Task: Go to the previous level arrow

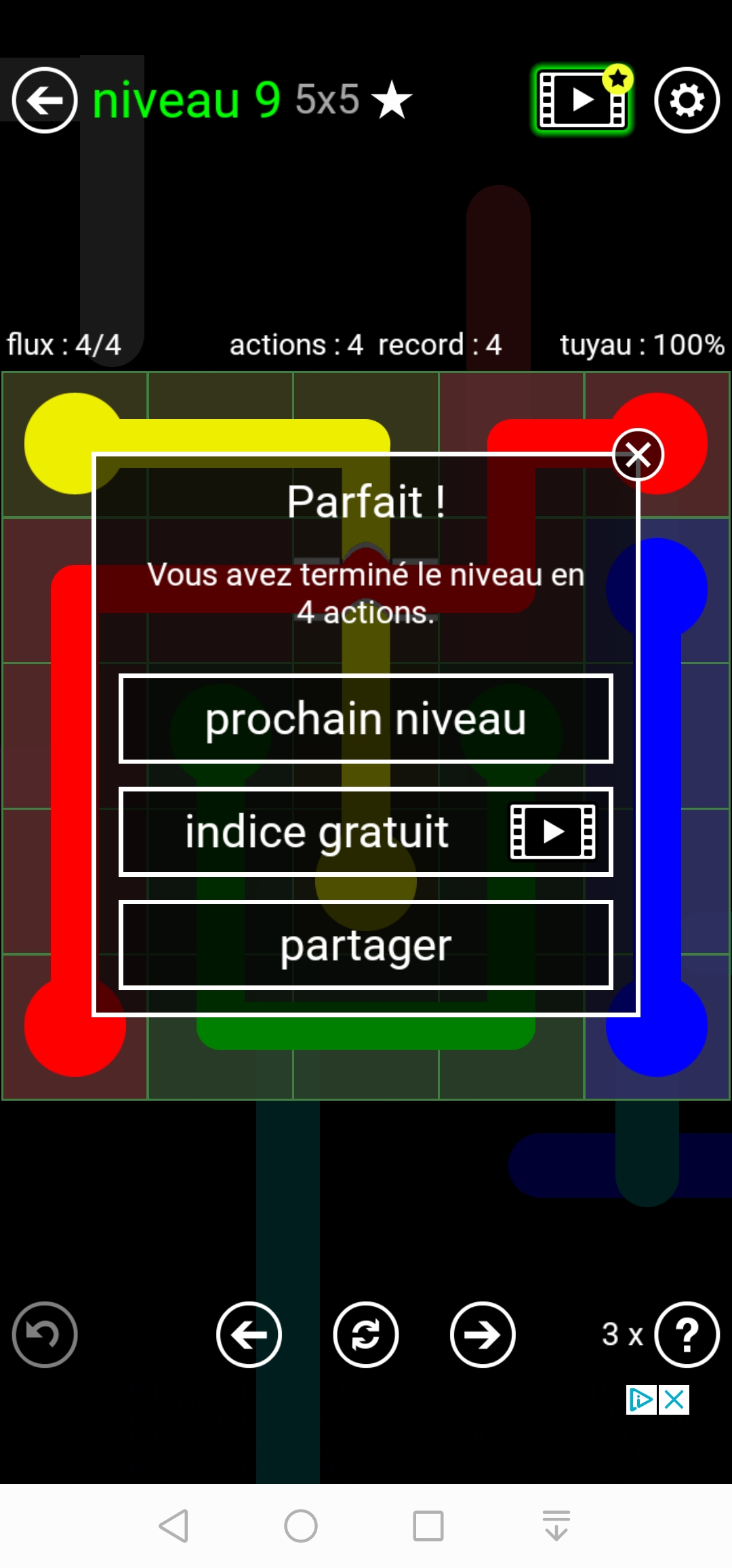Action: pos(249,1335)
